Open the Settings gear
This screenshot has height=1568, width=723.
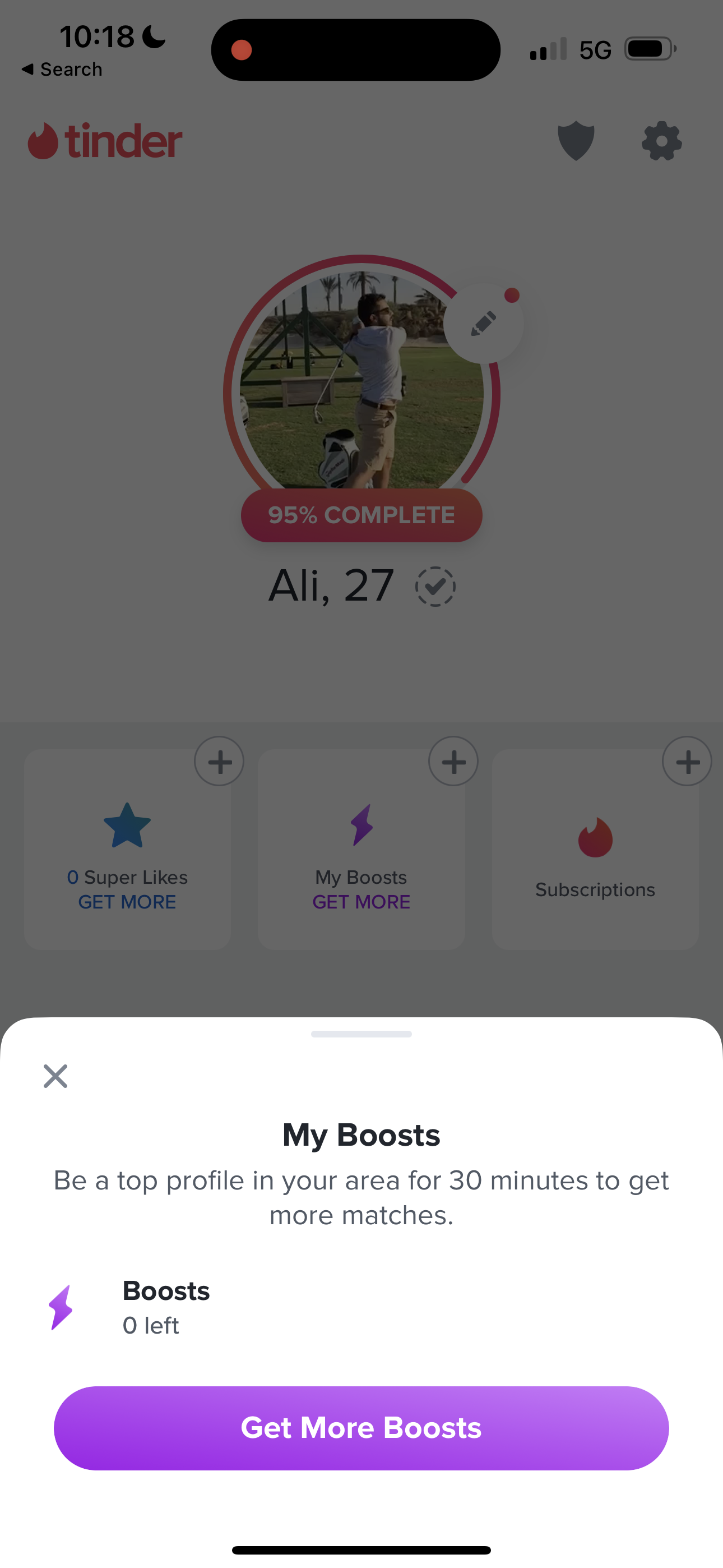coord(661,141)
